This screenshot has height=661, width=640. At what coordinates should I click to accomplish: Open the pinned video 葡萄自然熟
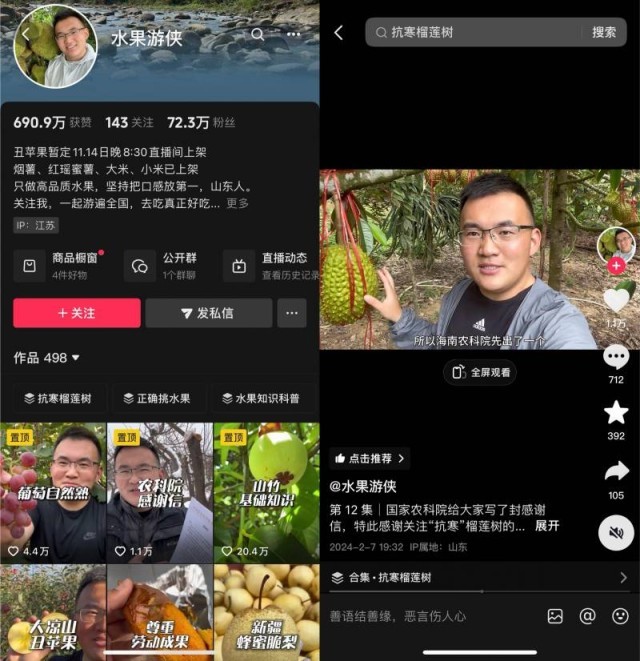click(53, 490)
